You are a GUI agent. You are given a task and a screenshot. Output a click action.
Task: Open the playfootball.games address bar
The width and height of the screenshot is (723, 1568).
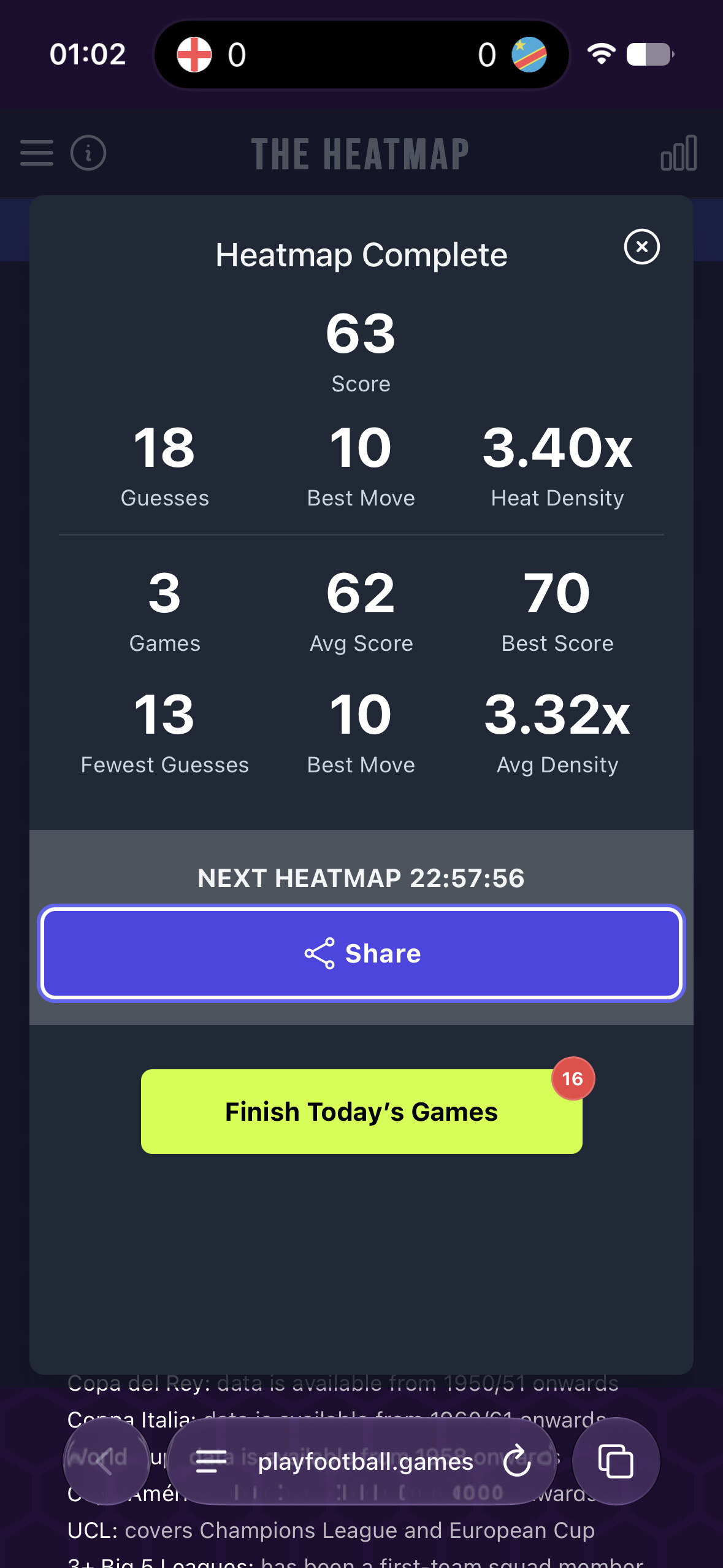[365, 1462]
